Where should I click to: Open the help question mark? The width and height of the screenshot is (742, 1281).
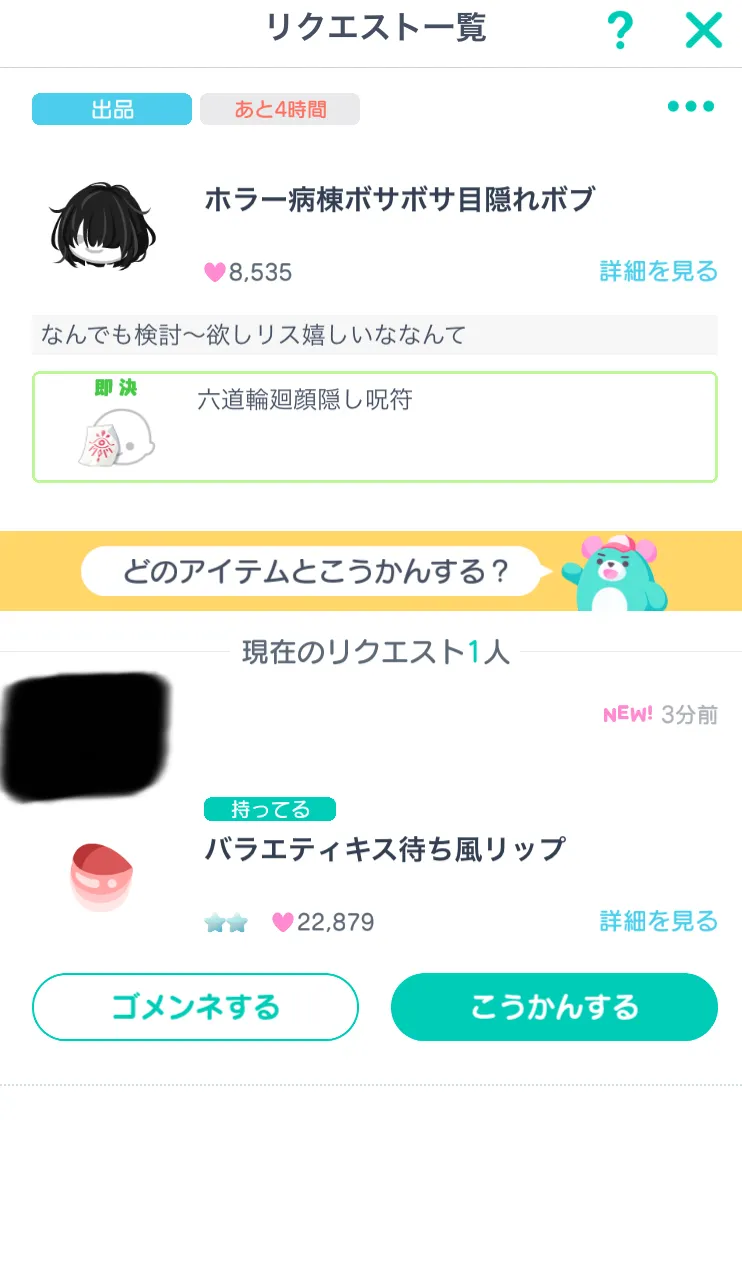pos(620,31)
